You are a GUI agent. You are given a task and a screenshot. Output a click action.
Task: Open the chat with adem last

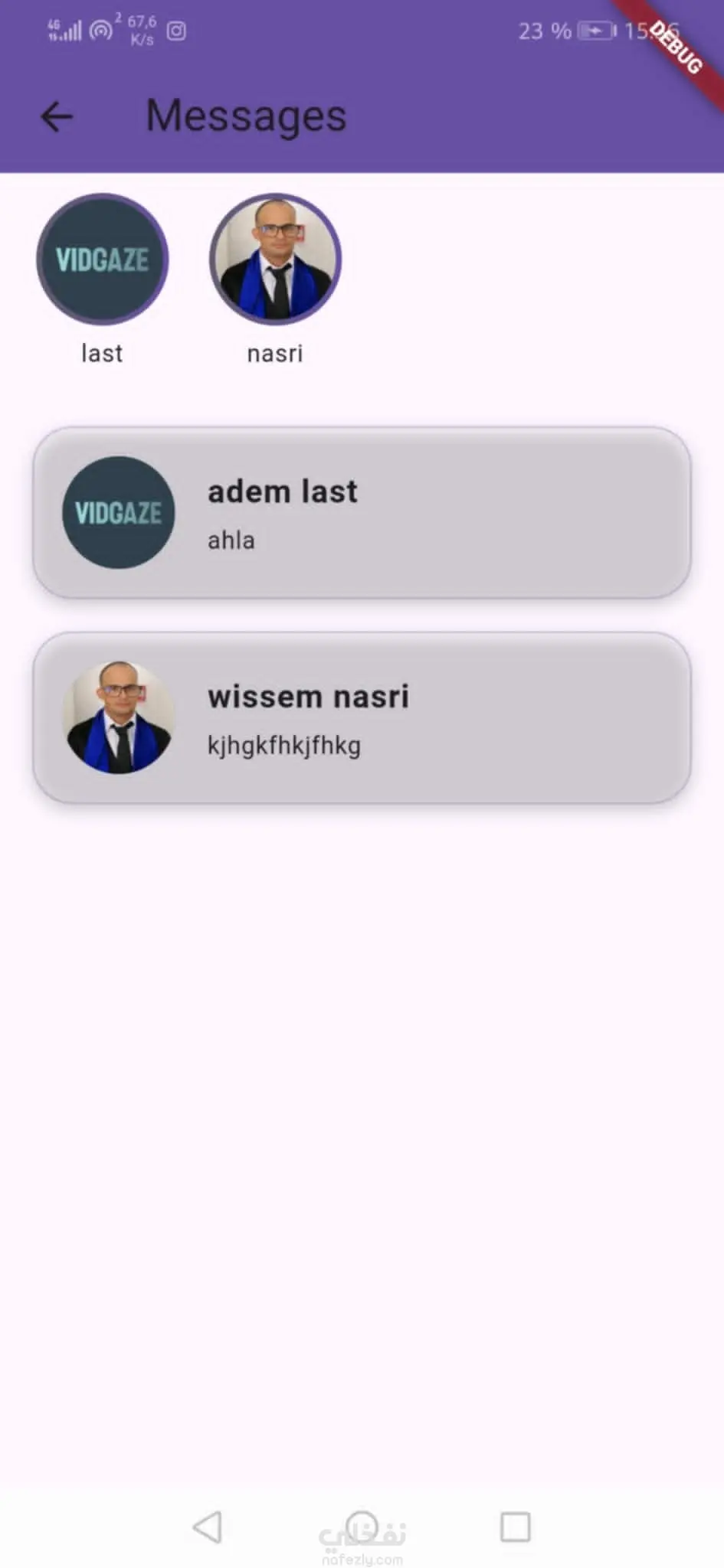(x=362, y=513)
